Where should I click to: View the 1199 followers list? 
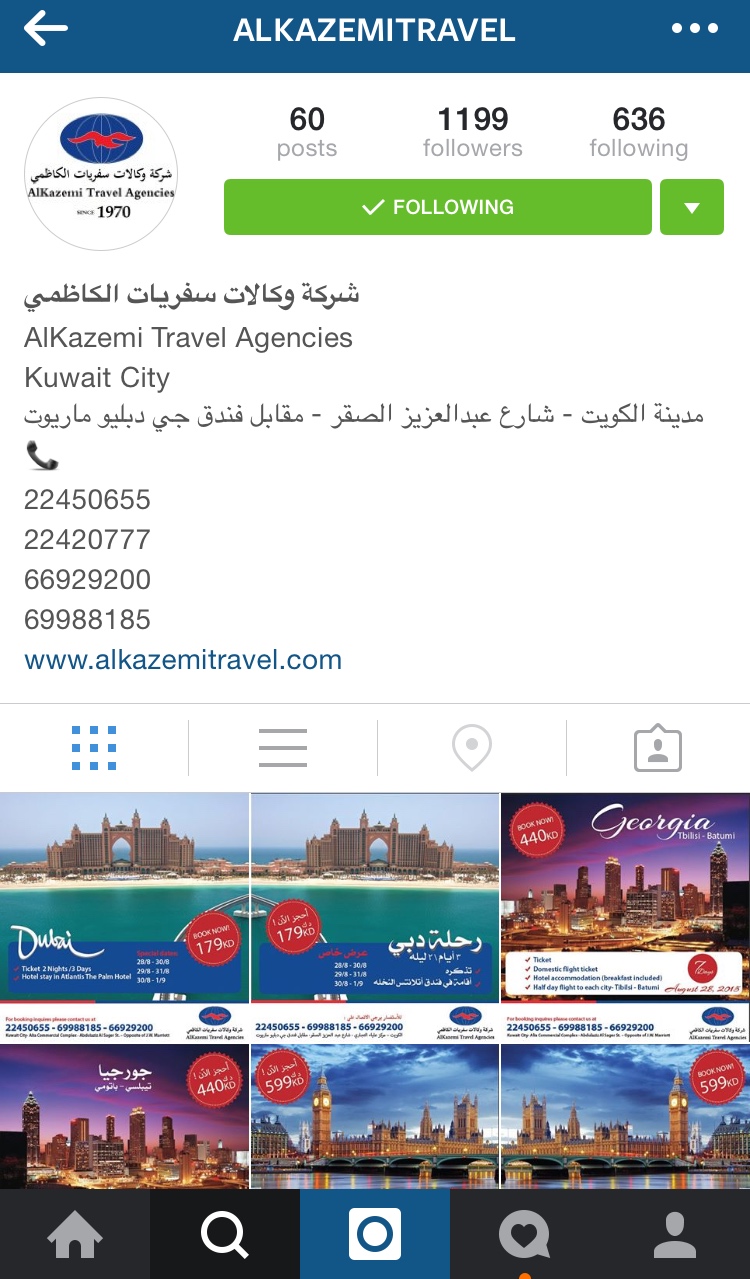[x=472, y=133]
